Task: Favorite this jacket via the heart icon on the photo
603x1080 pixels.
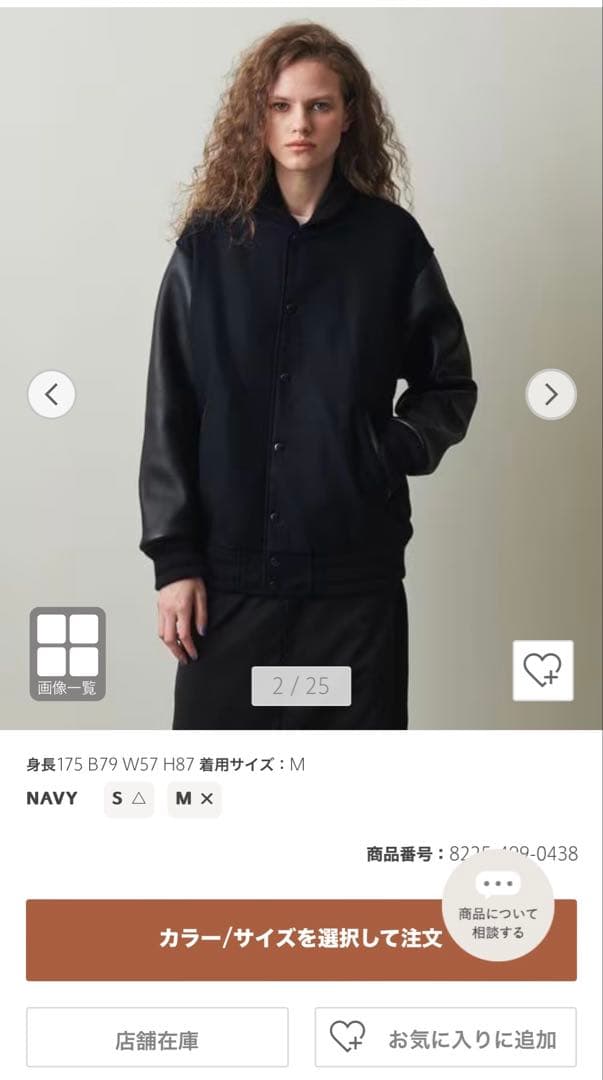Action: 543,670
